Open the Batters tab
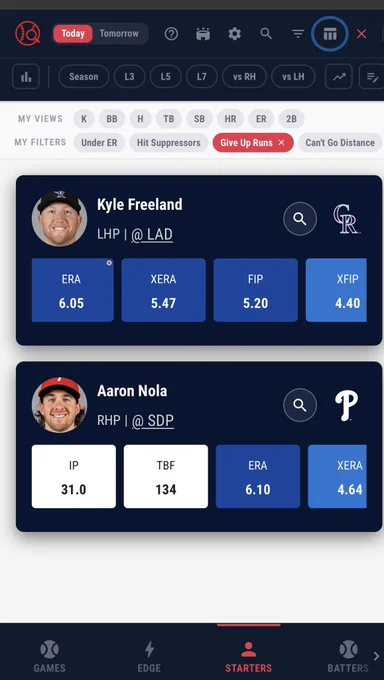The image size is (384, 680). pyautogui.click(x=348, y=656)
